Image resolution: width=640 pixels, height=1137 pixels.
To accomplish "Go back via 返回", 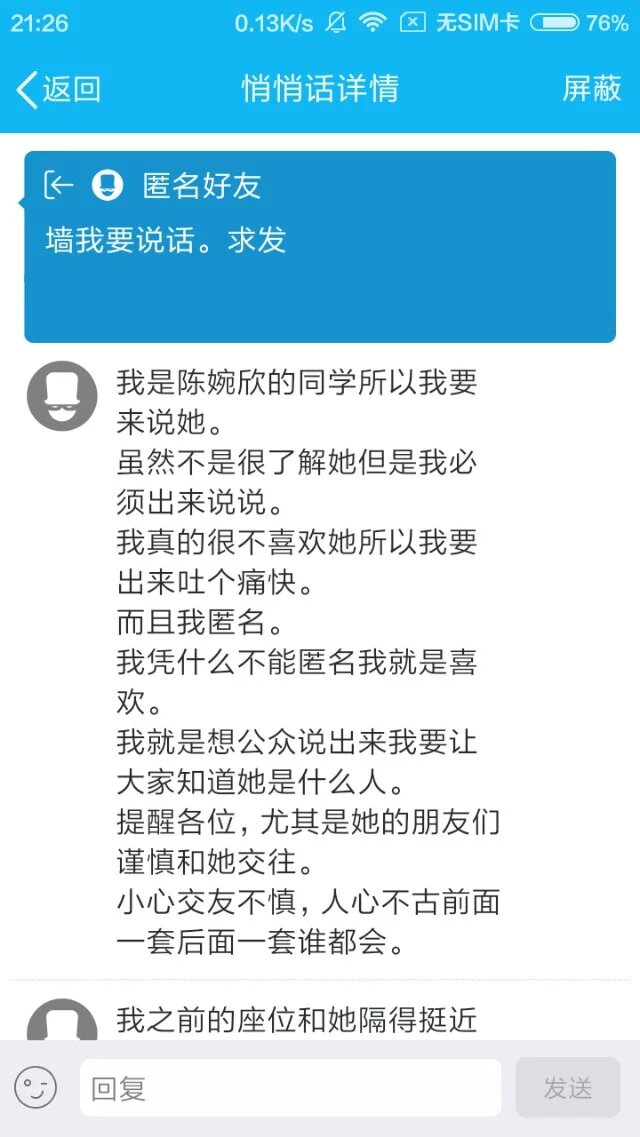I will click(58, 89).
